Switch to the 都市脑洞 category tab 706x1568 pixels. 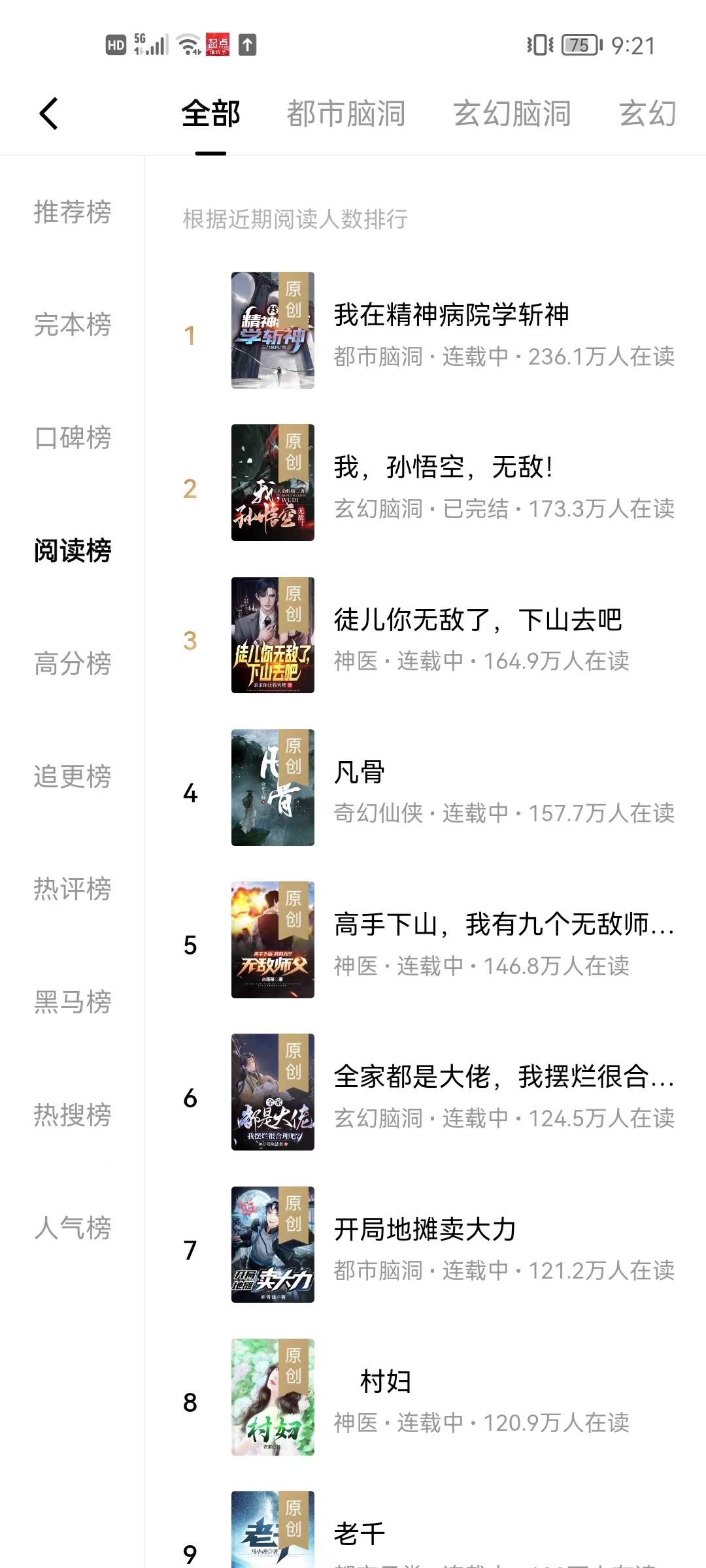[346, 114]
